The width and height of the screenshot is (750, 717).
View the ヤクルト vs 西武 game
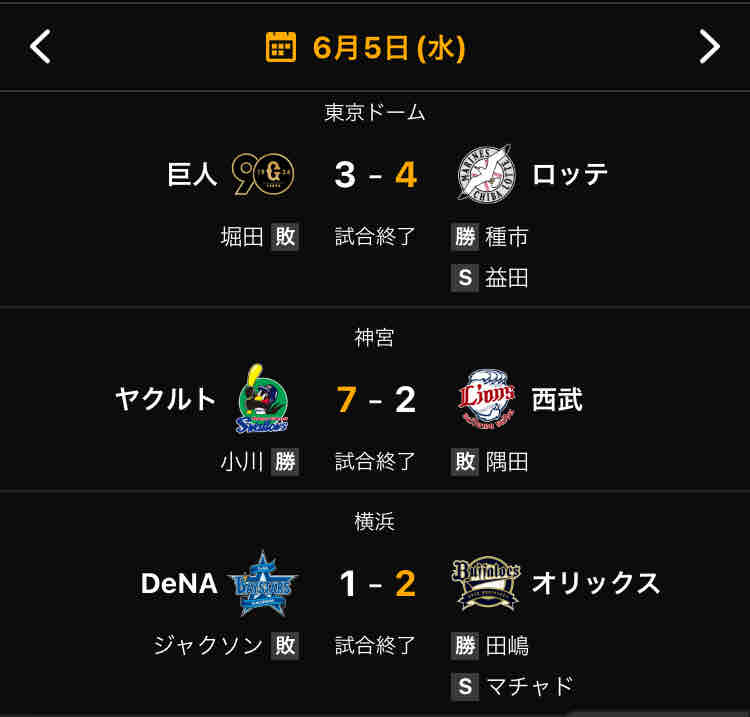pyautogui.click(x=375, y=400)
